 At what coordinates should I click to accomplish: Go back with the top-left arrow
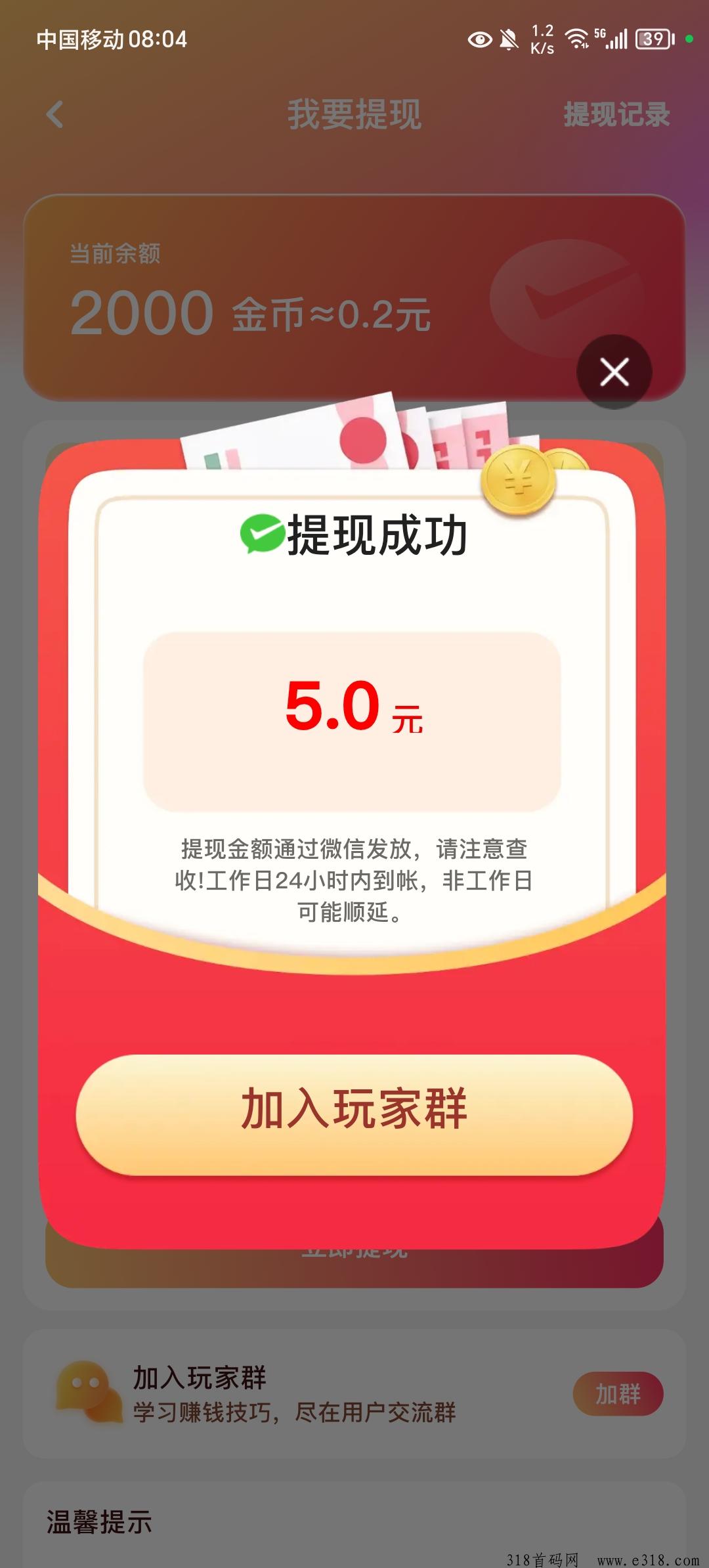click(x=55, y=114)
